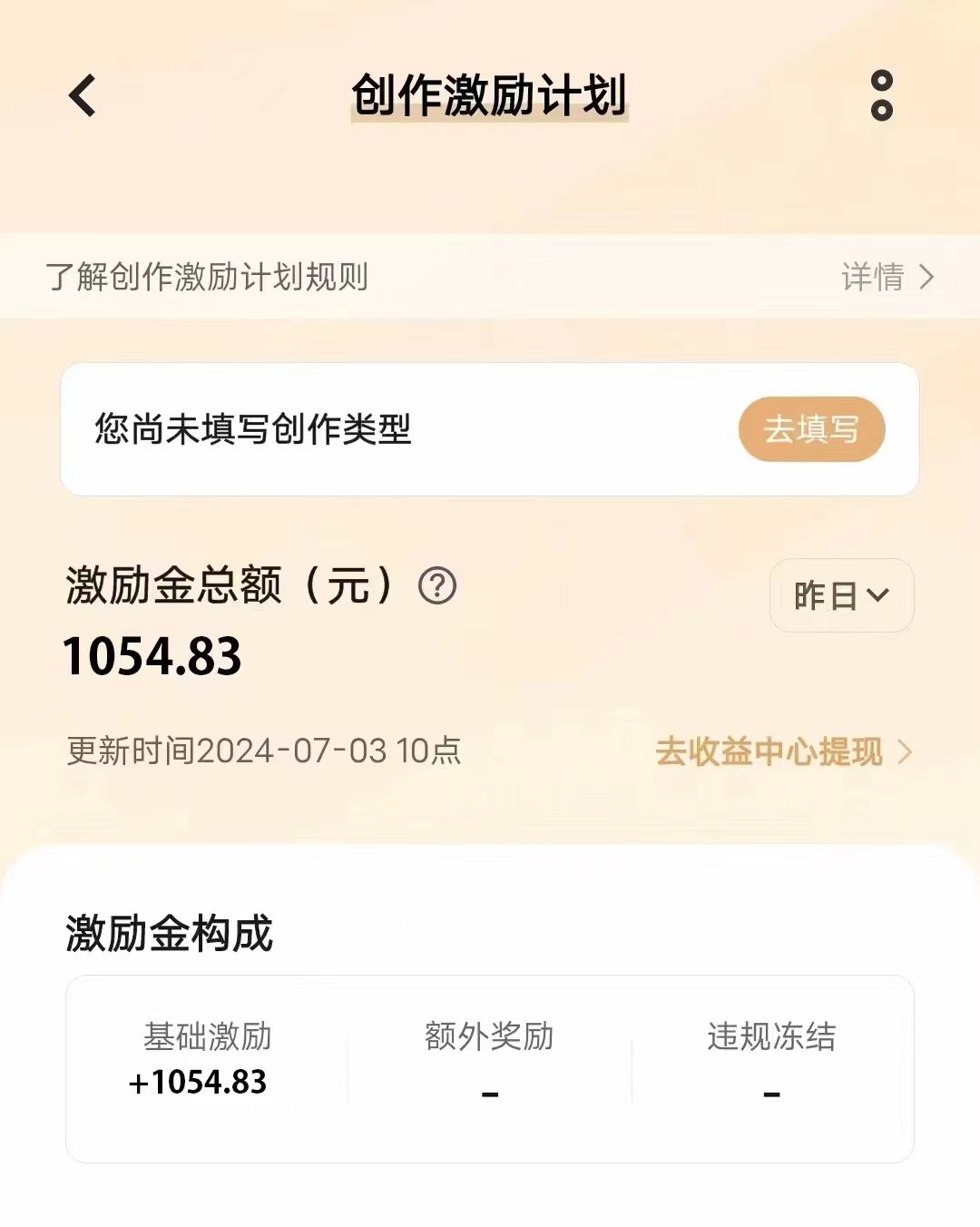Image resolution: width=980 pixels, height=1227 pixels.
Task: Tap 去填写 to fill creation type
Action: click(811, 429)
